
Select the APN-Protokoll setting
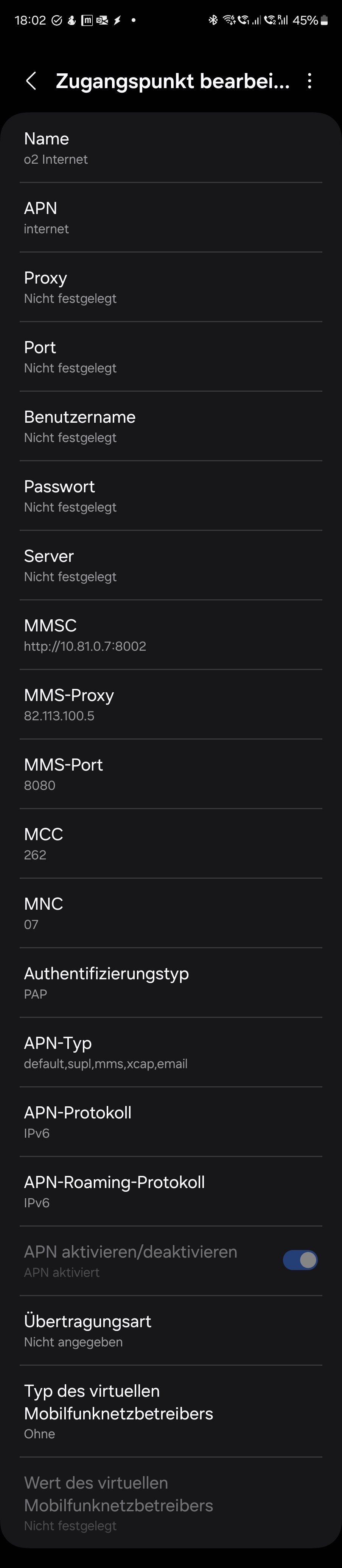[170, 1121]
